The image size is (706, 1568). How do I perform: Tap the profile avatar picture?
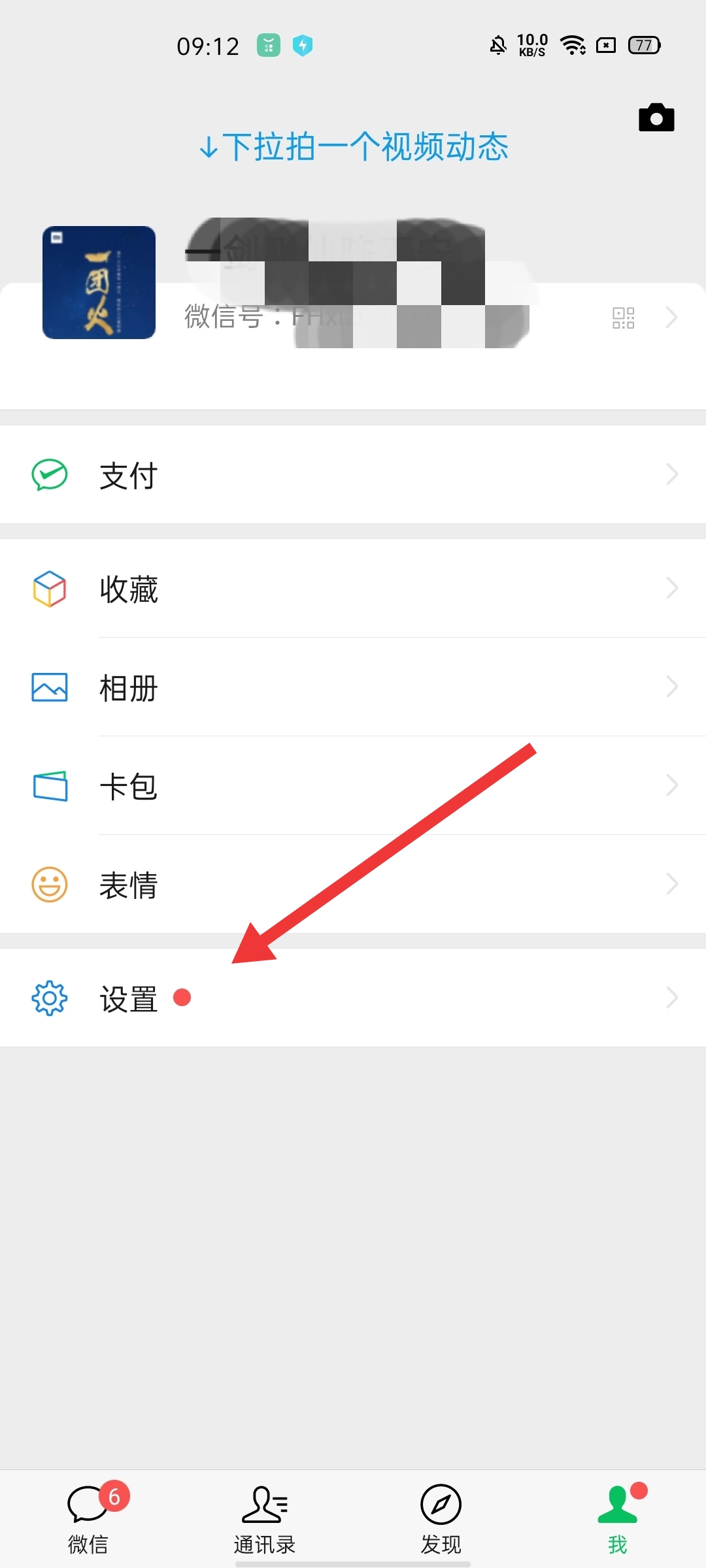pos(99,282)
